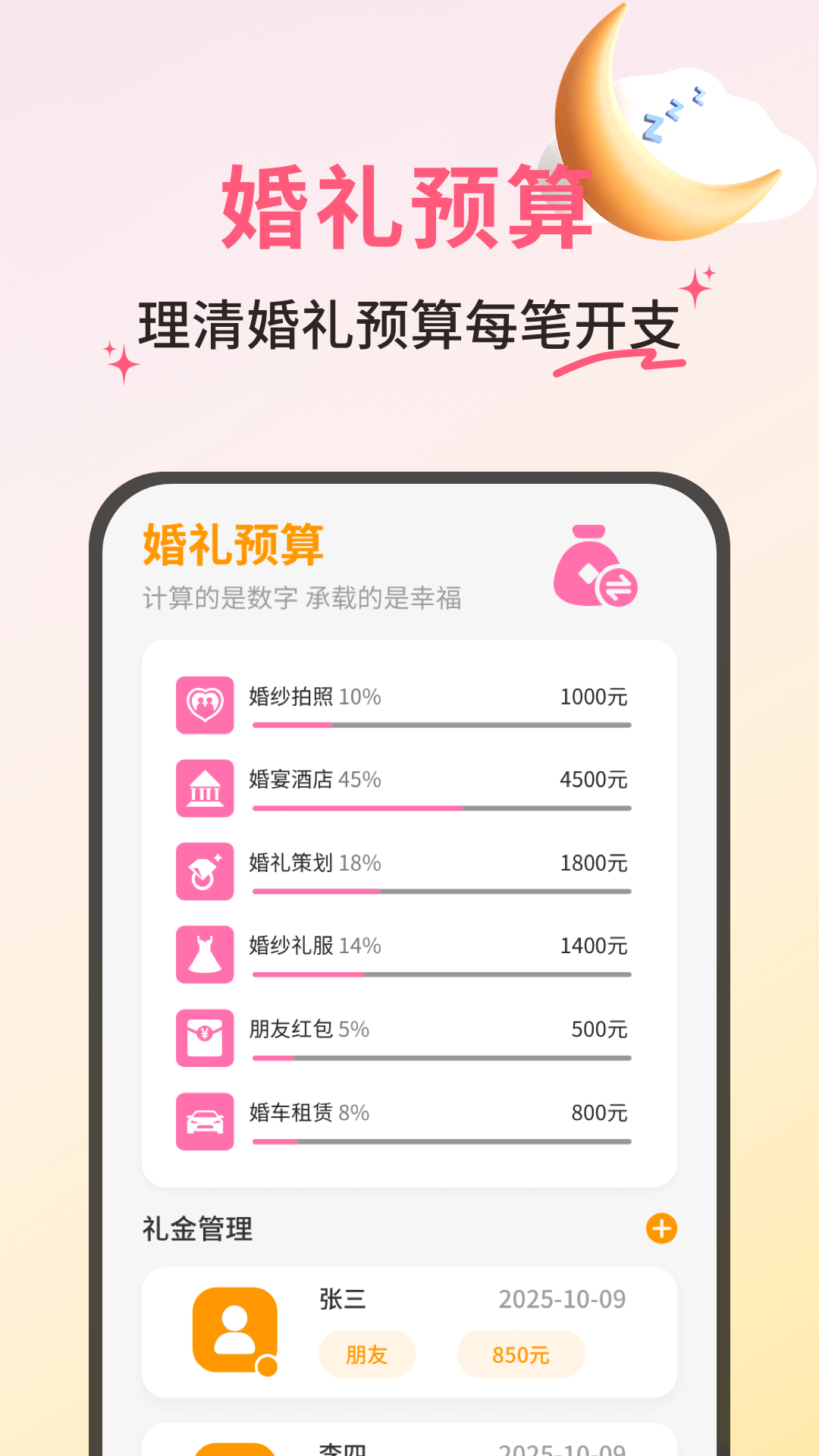Tap the 850元 amount tag
The height and width of the screenshot is (1456, 819).
[x=521, y=1354]
